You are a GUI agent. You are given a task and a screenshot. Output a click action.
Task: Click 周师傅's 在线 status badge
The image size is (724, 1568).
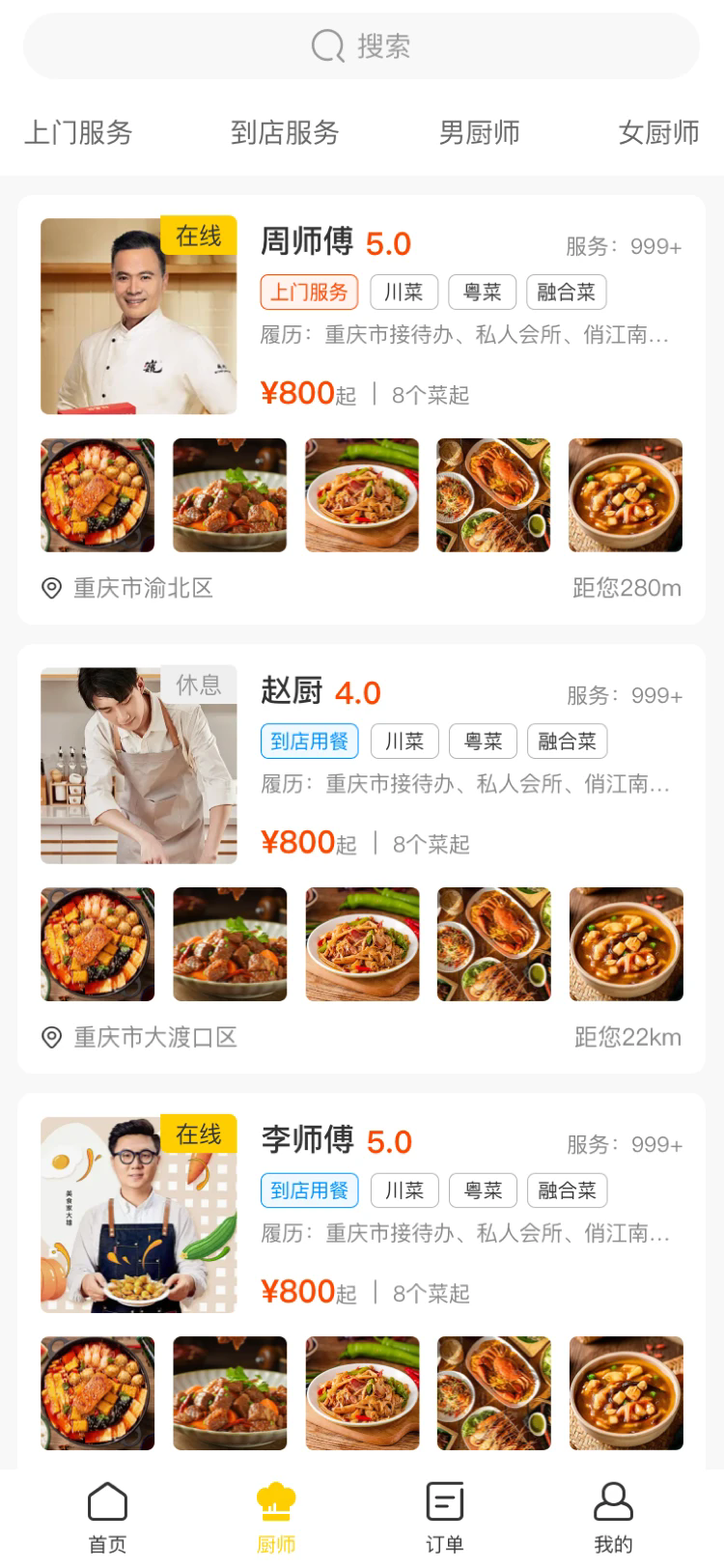point(200,236)
